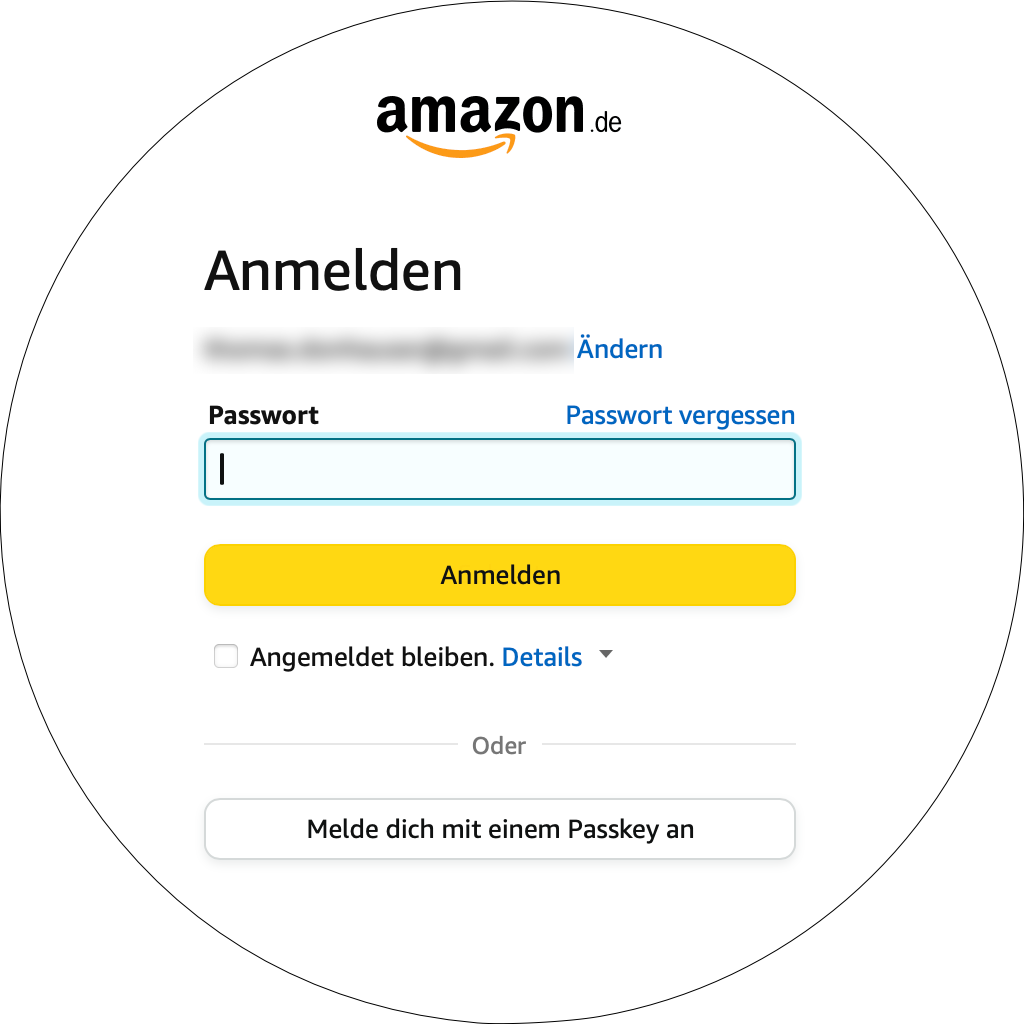Screen dimensions: 1024x1024
Task: Tap the Ändern link next to email
Action: [x=619, y=349]
